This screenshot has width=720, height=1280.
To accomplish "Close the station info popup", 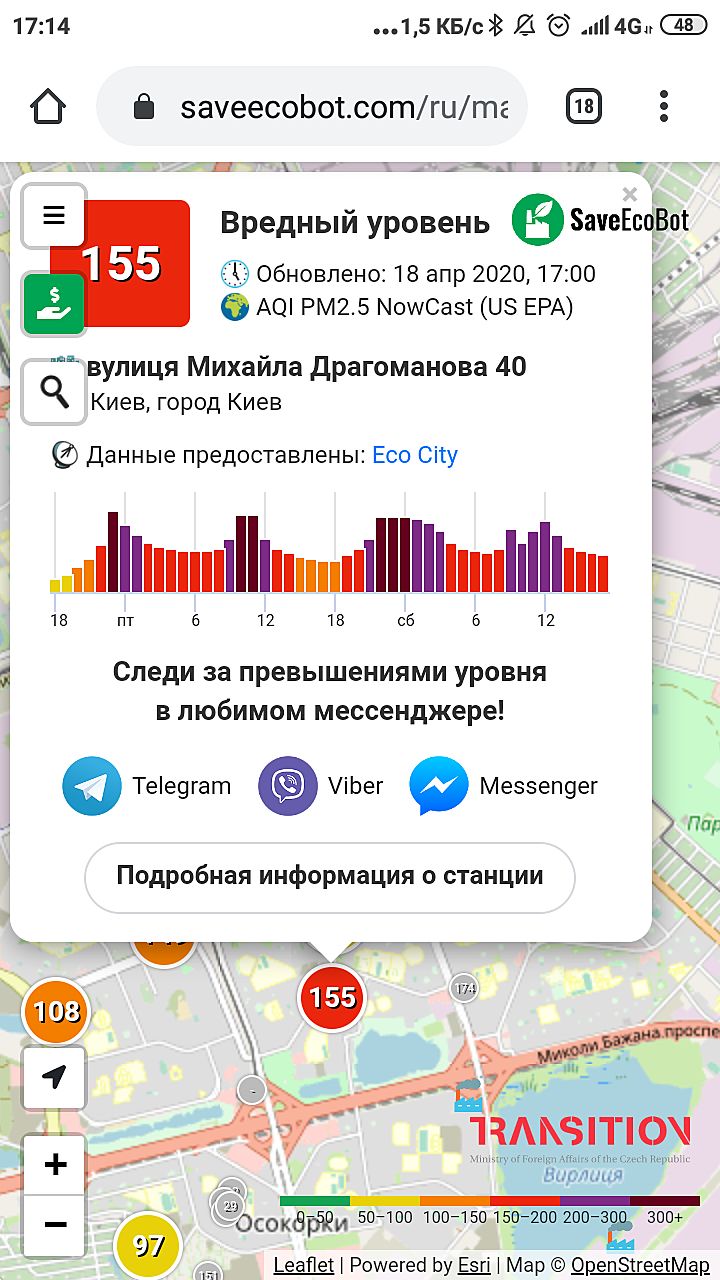I will 629,194.
